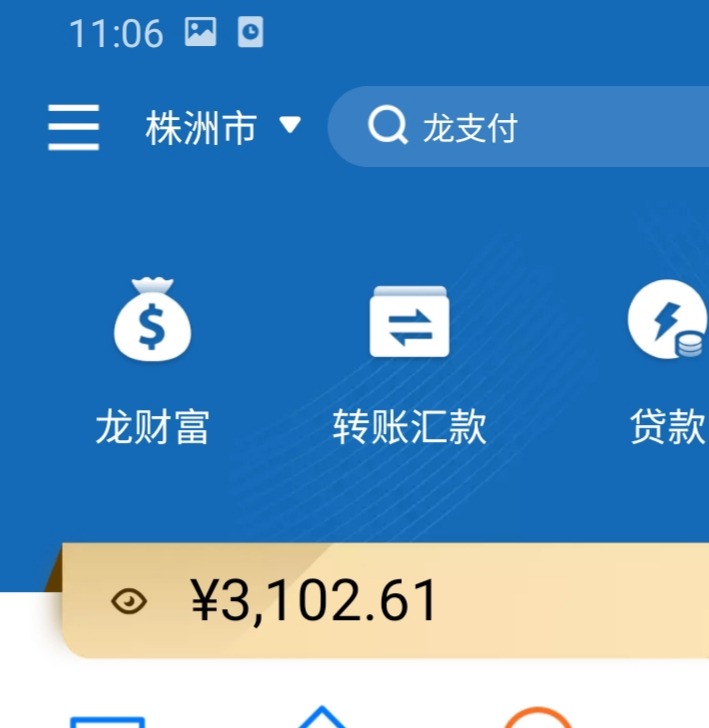709x728 pixels.
Task: Open the hamburger drawer menu
Action: 73,127
